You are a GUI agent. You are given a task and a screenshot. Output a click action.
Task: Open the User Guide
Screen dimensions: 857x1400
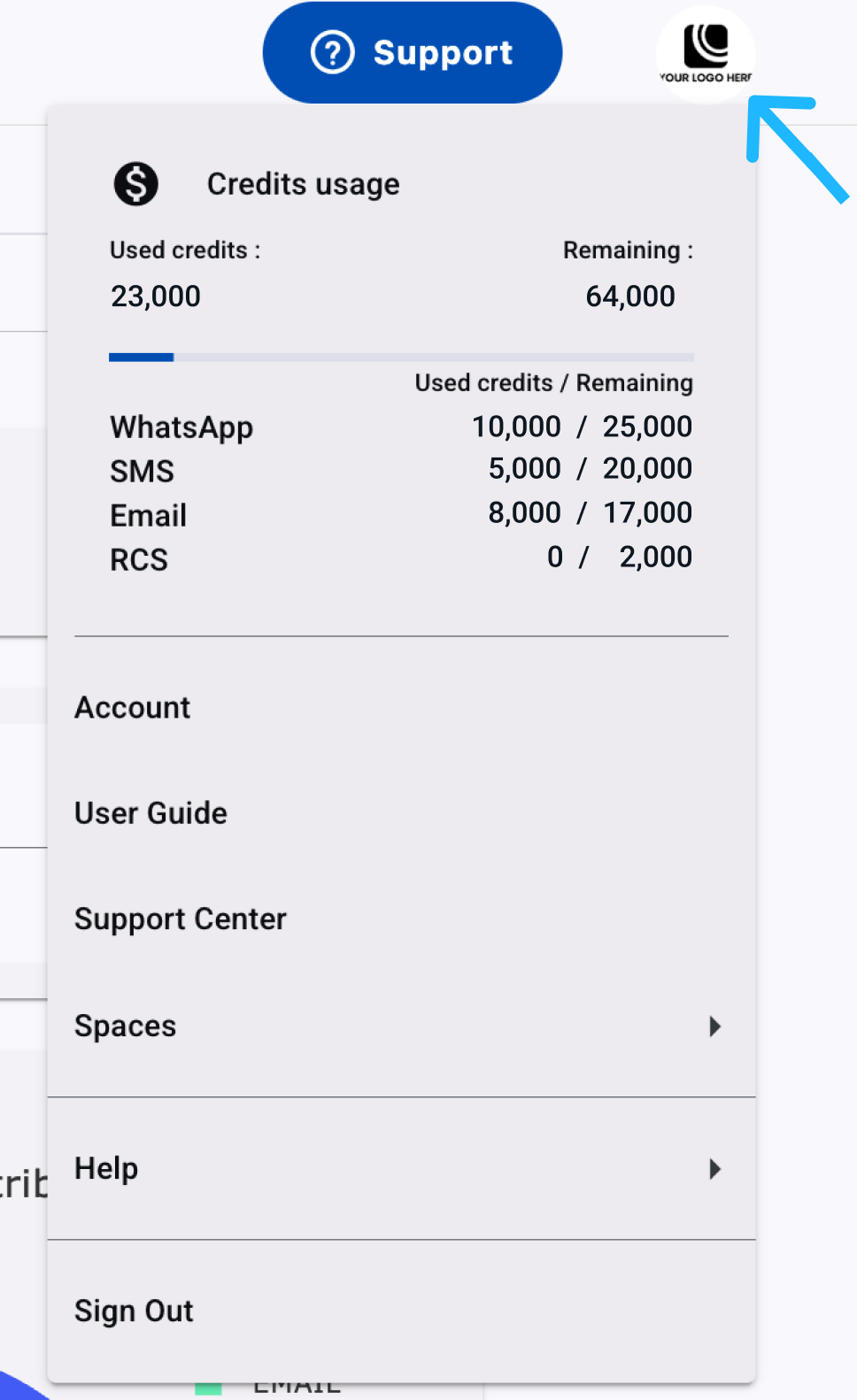(x=151, y=813)
